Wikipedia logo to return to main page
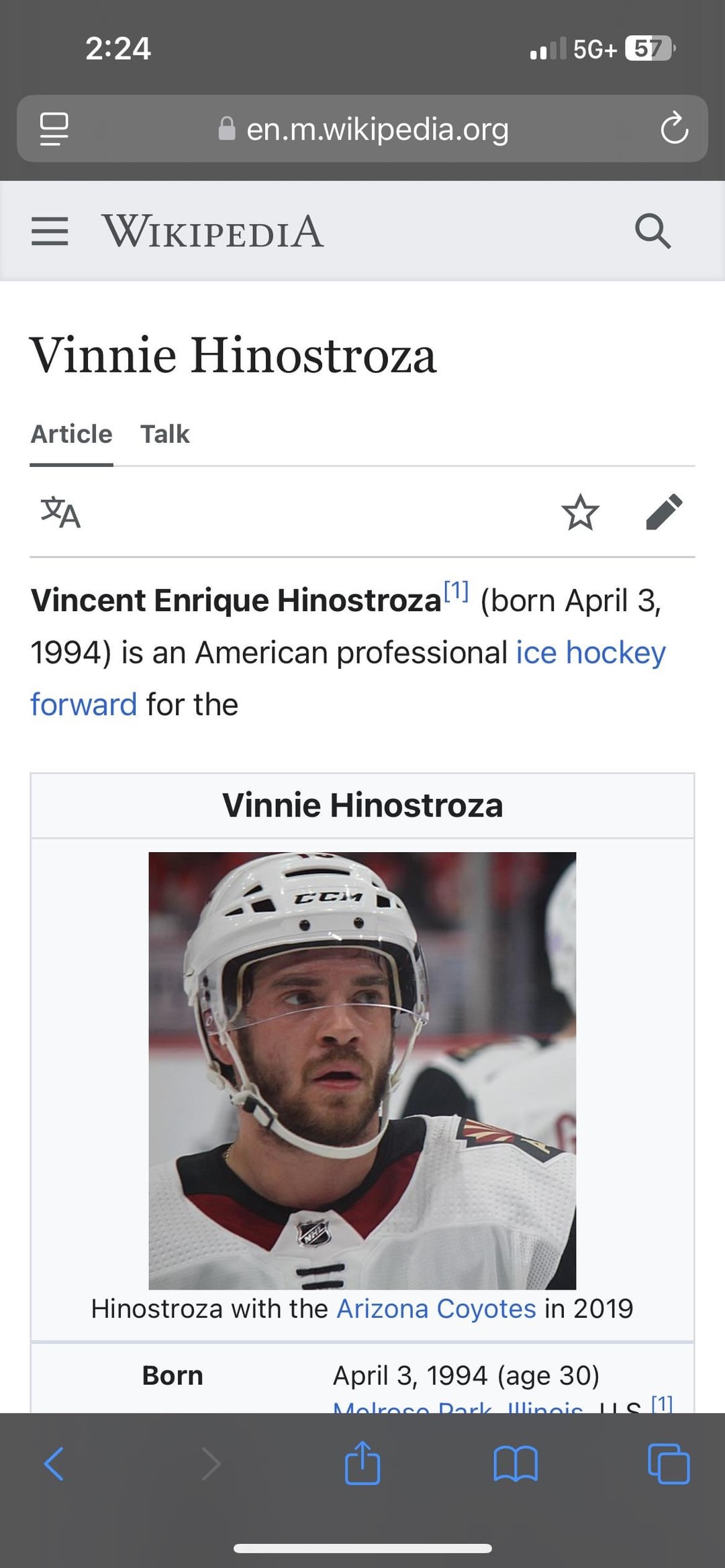Viewport: 725px width, 1568px height. click(x=213, y=231)
